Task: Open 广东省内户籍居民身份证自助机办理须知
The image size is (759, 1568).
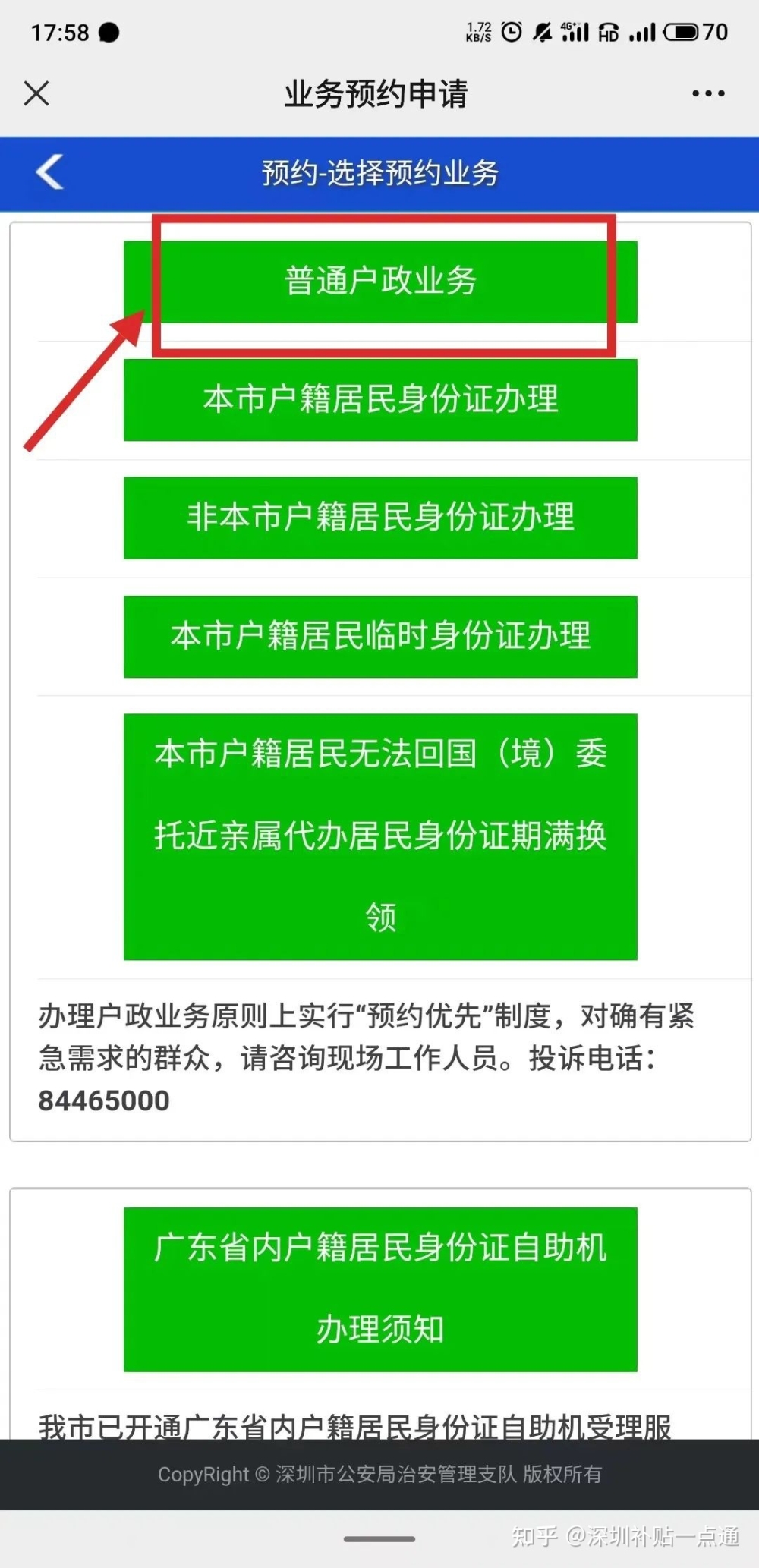Action: pyautogui.click(x=380, y=1289)
